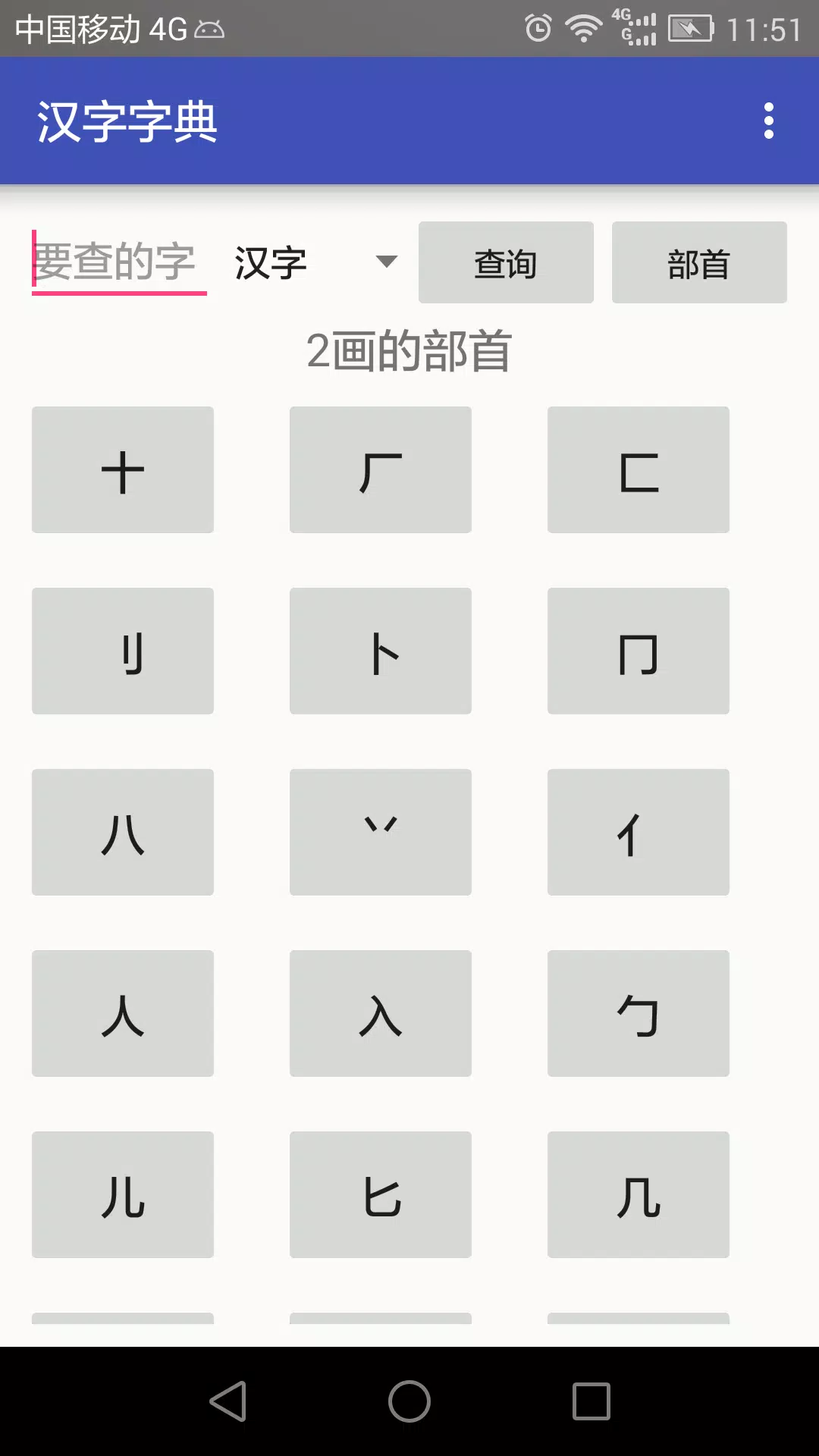Tap the Android home navigation icon

tap(409, 1401)
